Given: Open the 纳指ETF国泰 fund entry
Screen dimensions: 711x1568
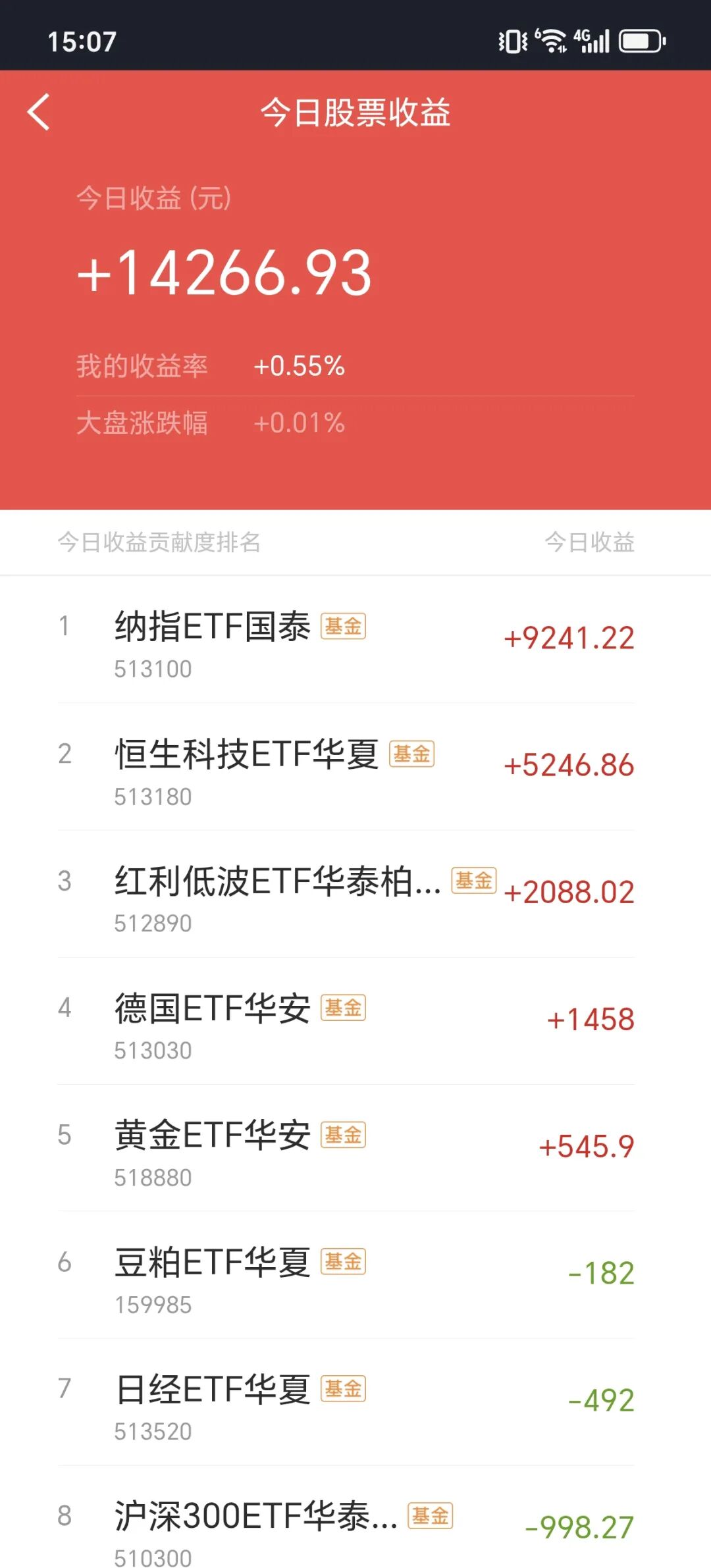Looking at the screenshot, I should click(x=211, y=627).
